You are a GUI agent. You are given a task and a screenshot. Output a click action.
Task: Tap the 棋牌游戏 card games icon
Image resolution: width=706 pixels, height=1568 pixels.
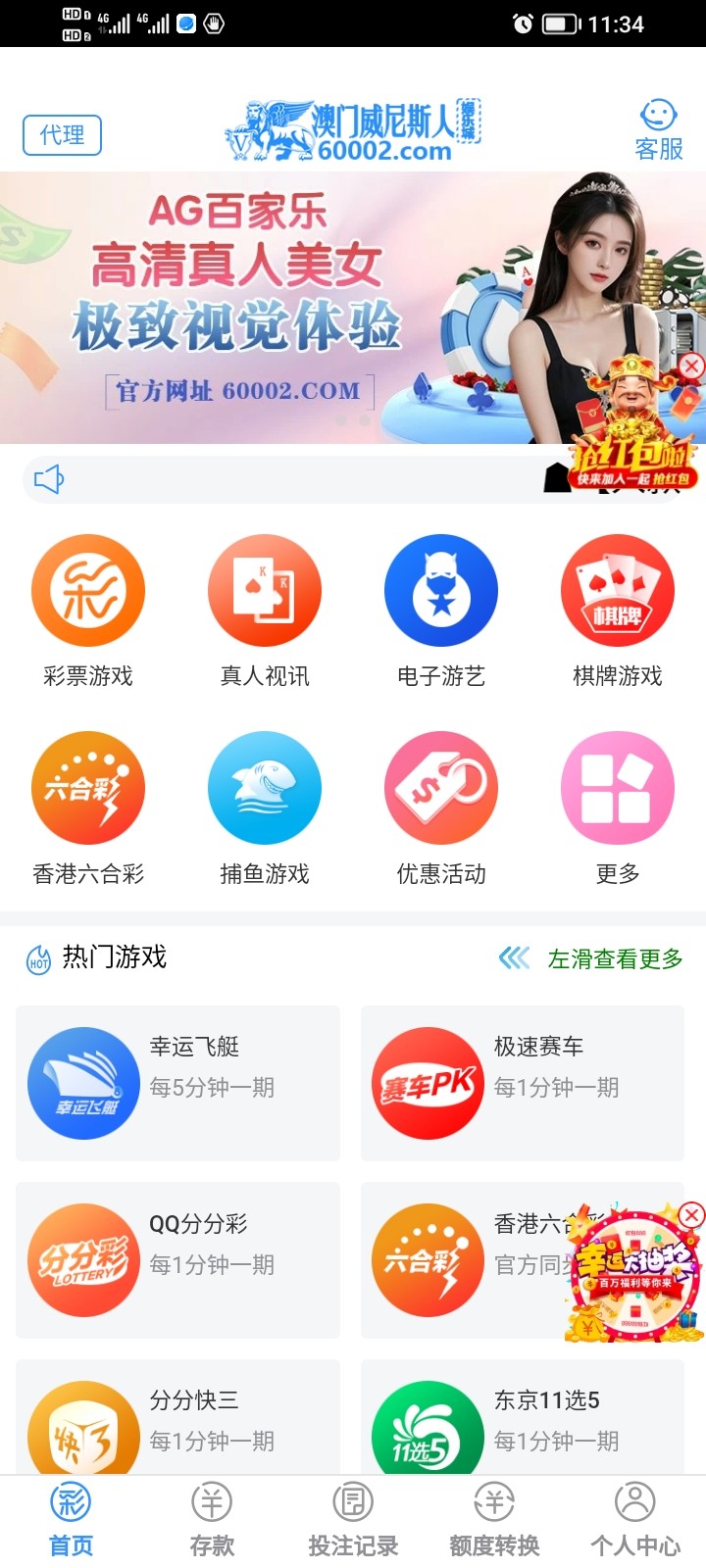tap(618, 590)
